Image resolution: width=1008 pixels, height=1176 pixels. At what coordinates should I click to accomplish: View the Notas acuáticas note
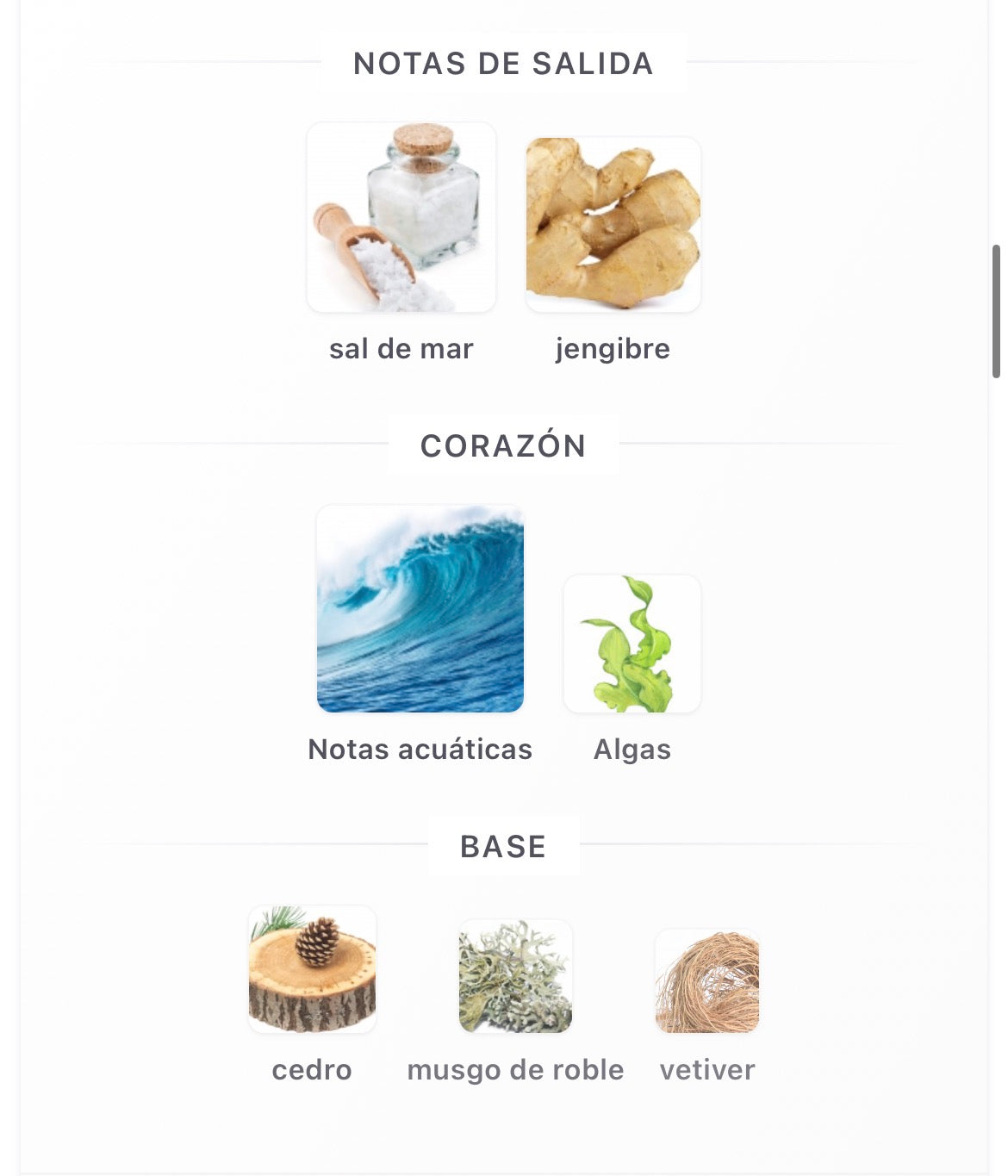420,610
